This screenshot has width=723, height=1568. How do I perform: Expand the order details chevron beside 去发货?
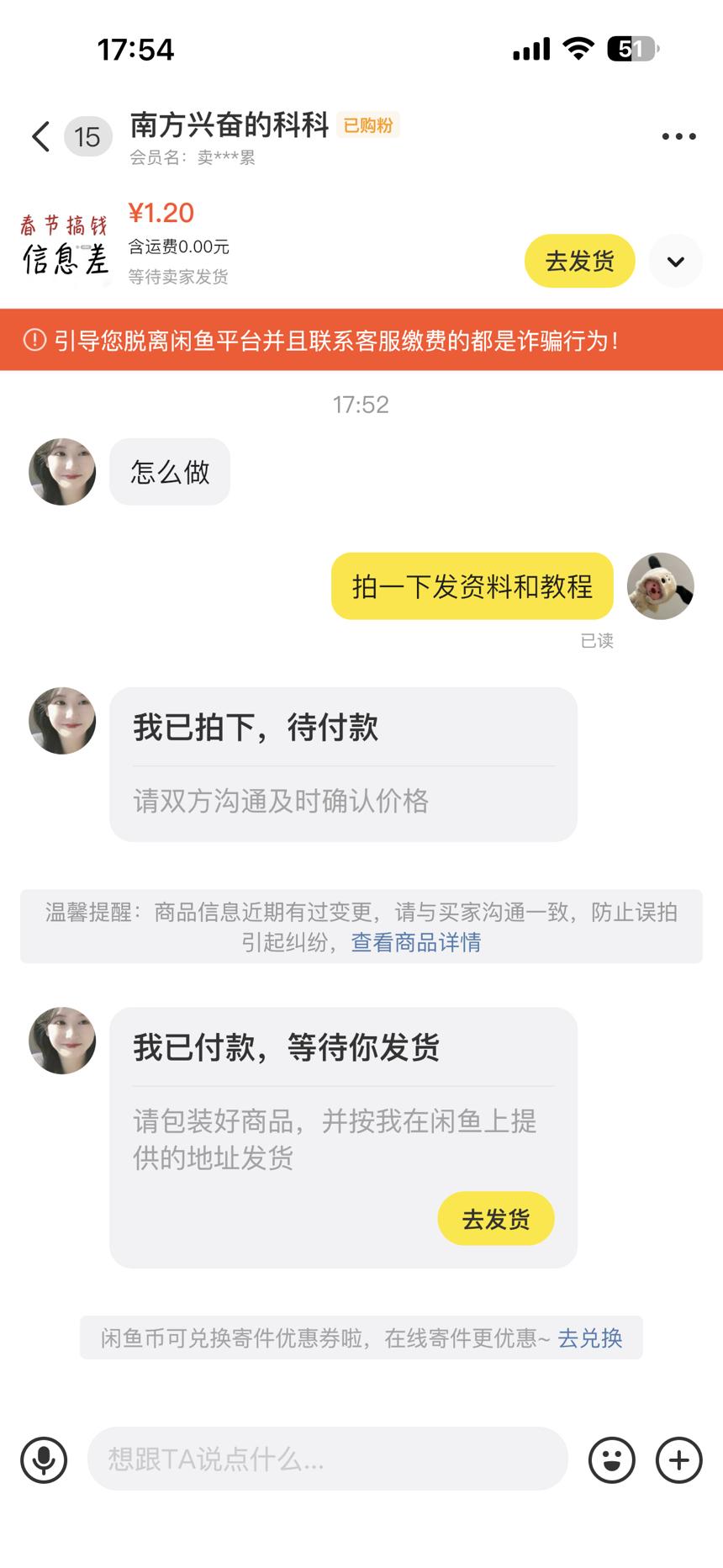click(x=675, y=262)
